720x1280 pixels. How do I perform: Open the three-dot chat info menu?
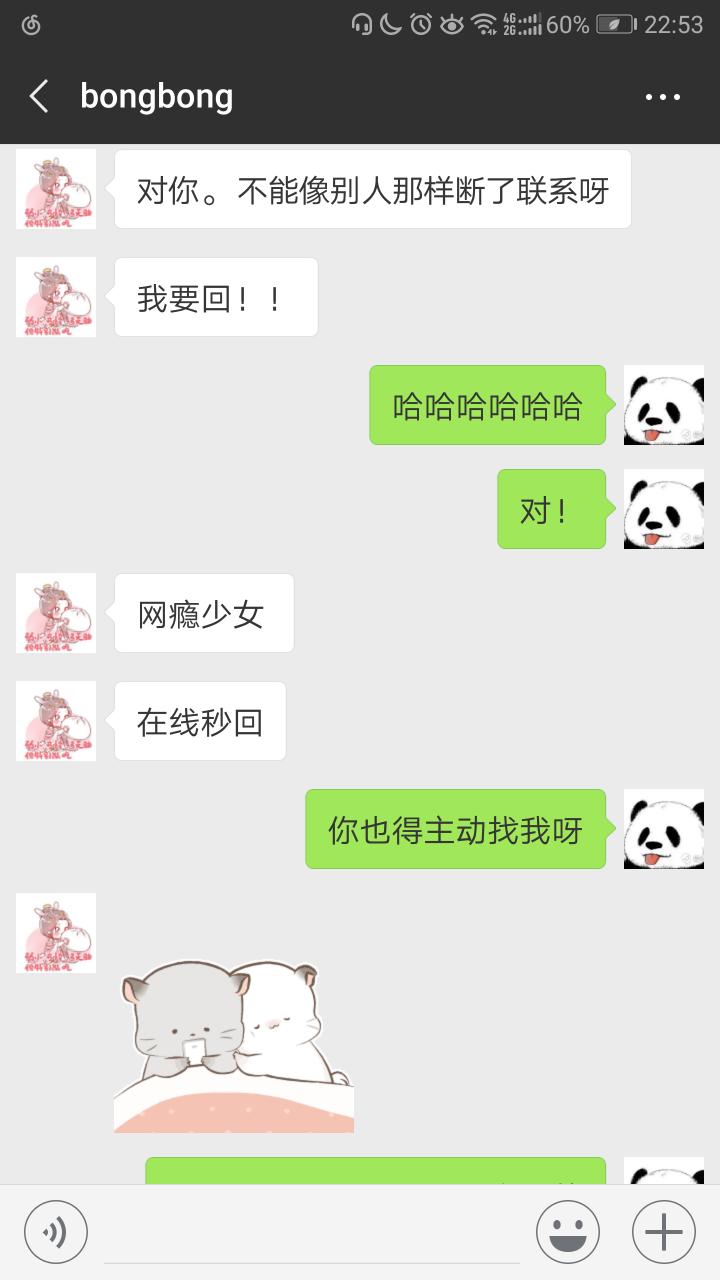(663, 97)
